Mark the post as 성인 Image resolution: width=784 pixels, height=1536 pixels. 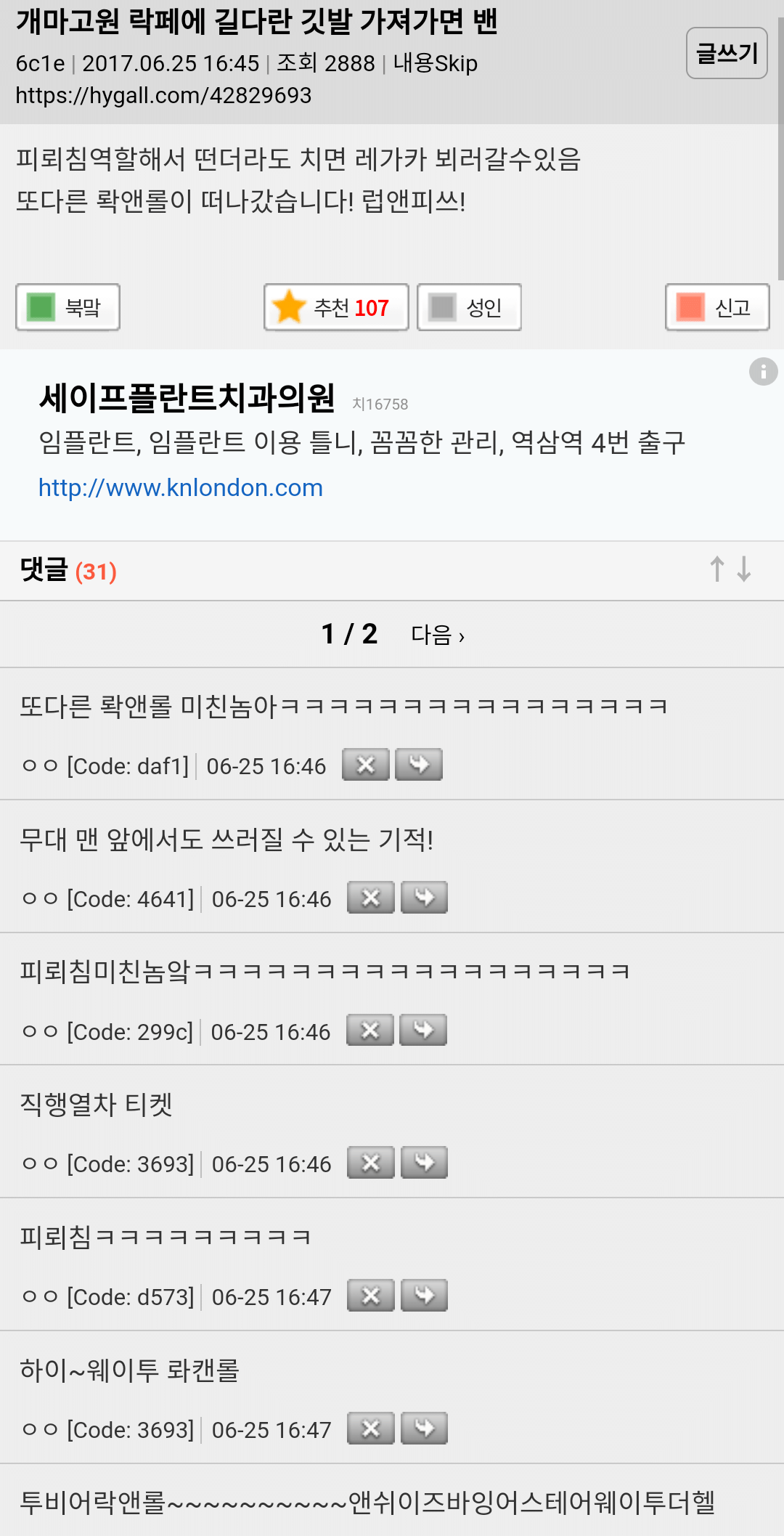(469, 307)
